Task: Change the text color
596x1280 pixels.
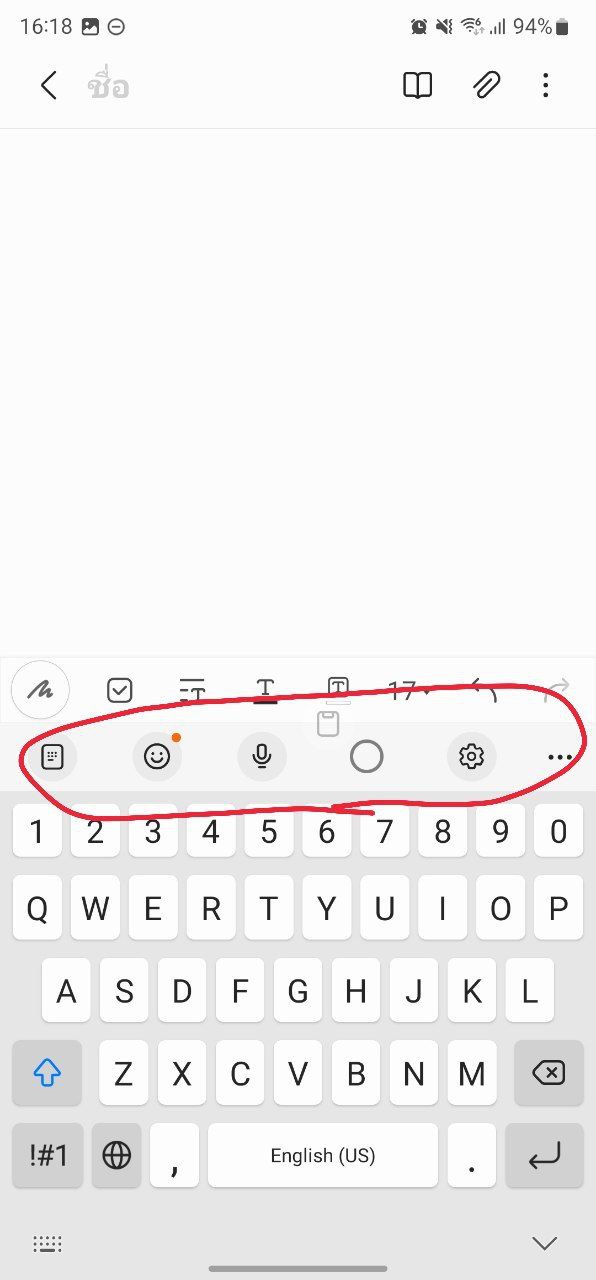Action: click(265, 690)
